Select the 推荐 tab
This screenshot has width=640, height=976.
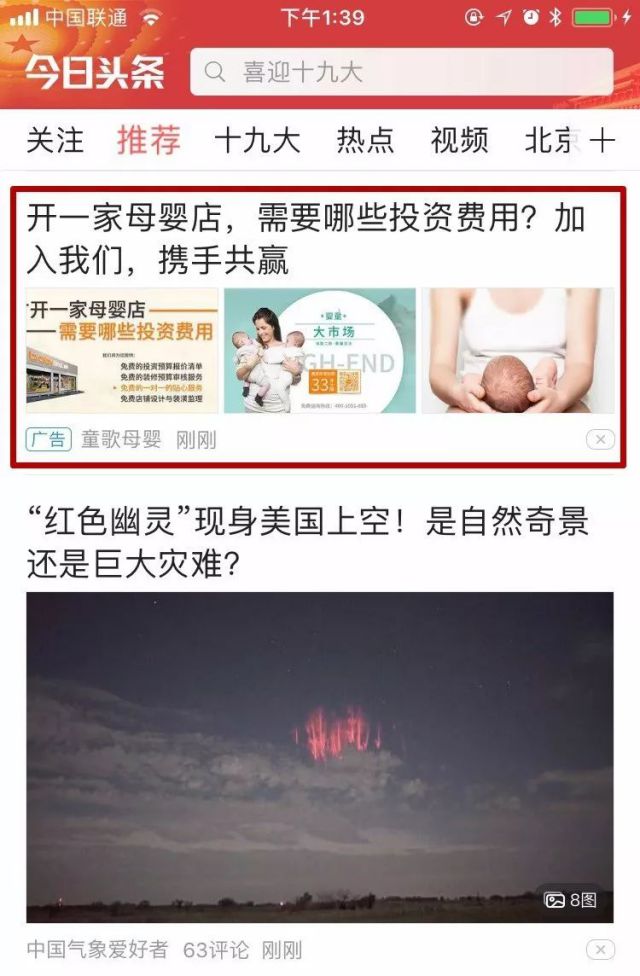149,140
